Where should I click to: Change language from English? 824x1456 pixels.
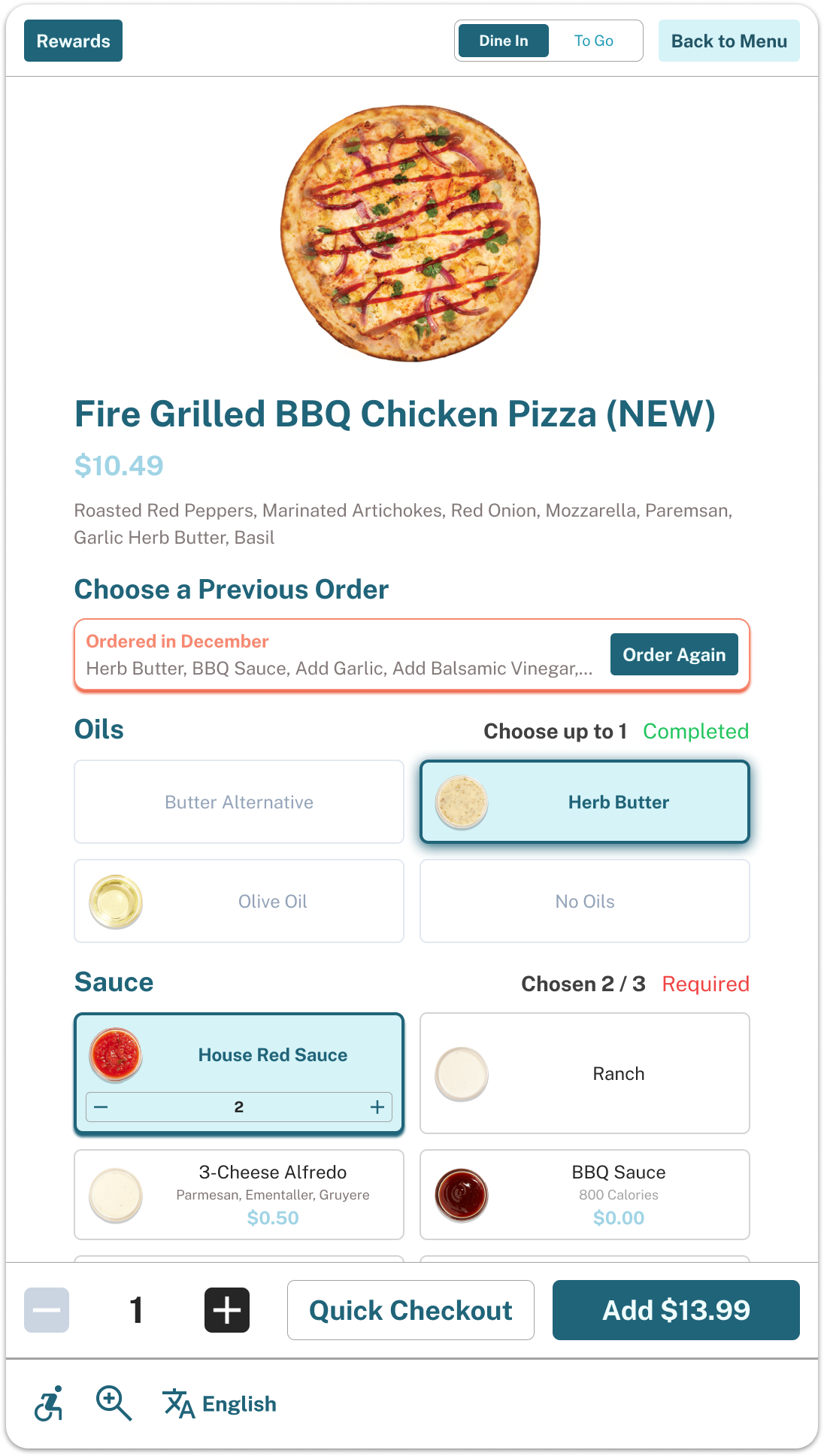(x=220, y=1403)
